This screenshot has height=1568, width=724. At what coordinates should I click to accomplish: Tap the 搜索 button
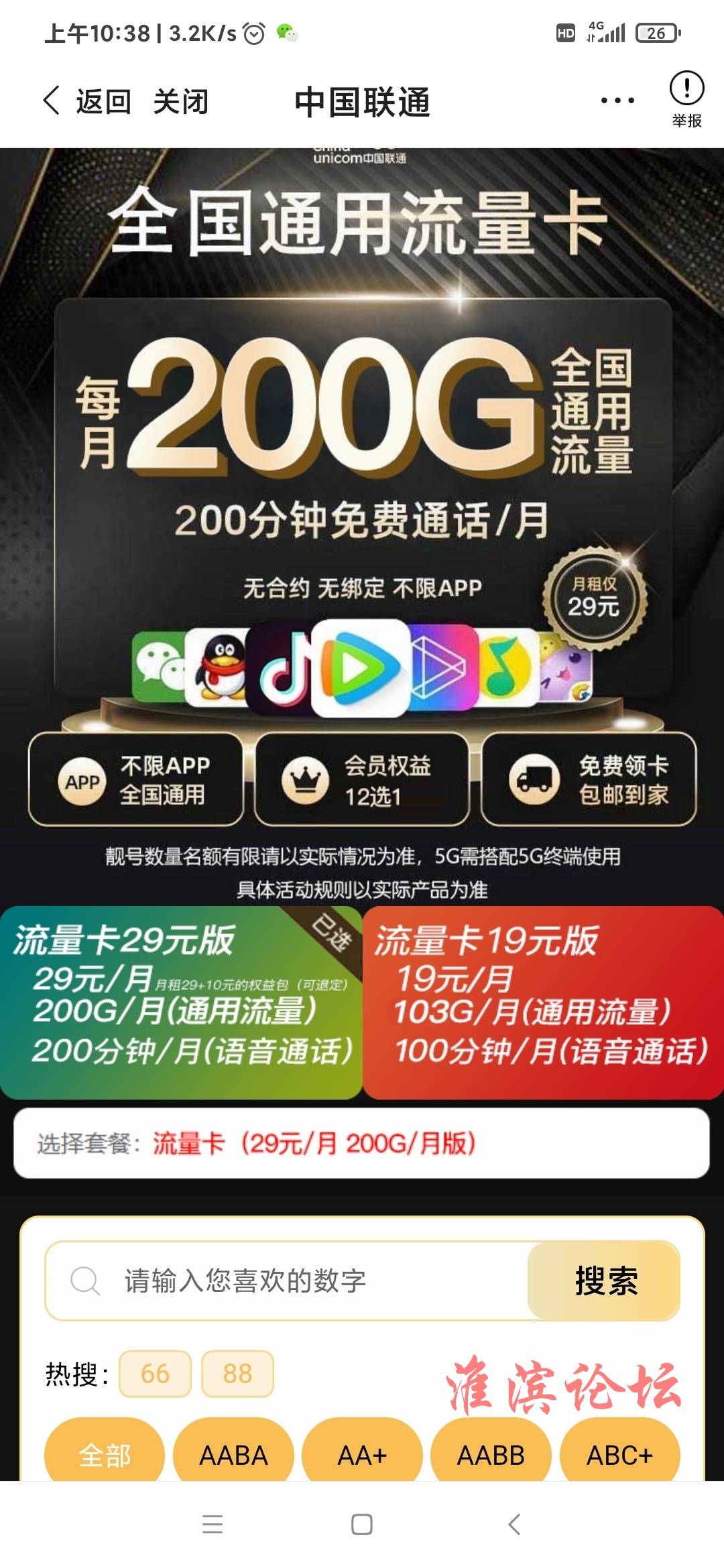pyautogui.click(x=605, y=1281)
